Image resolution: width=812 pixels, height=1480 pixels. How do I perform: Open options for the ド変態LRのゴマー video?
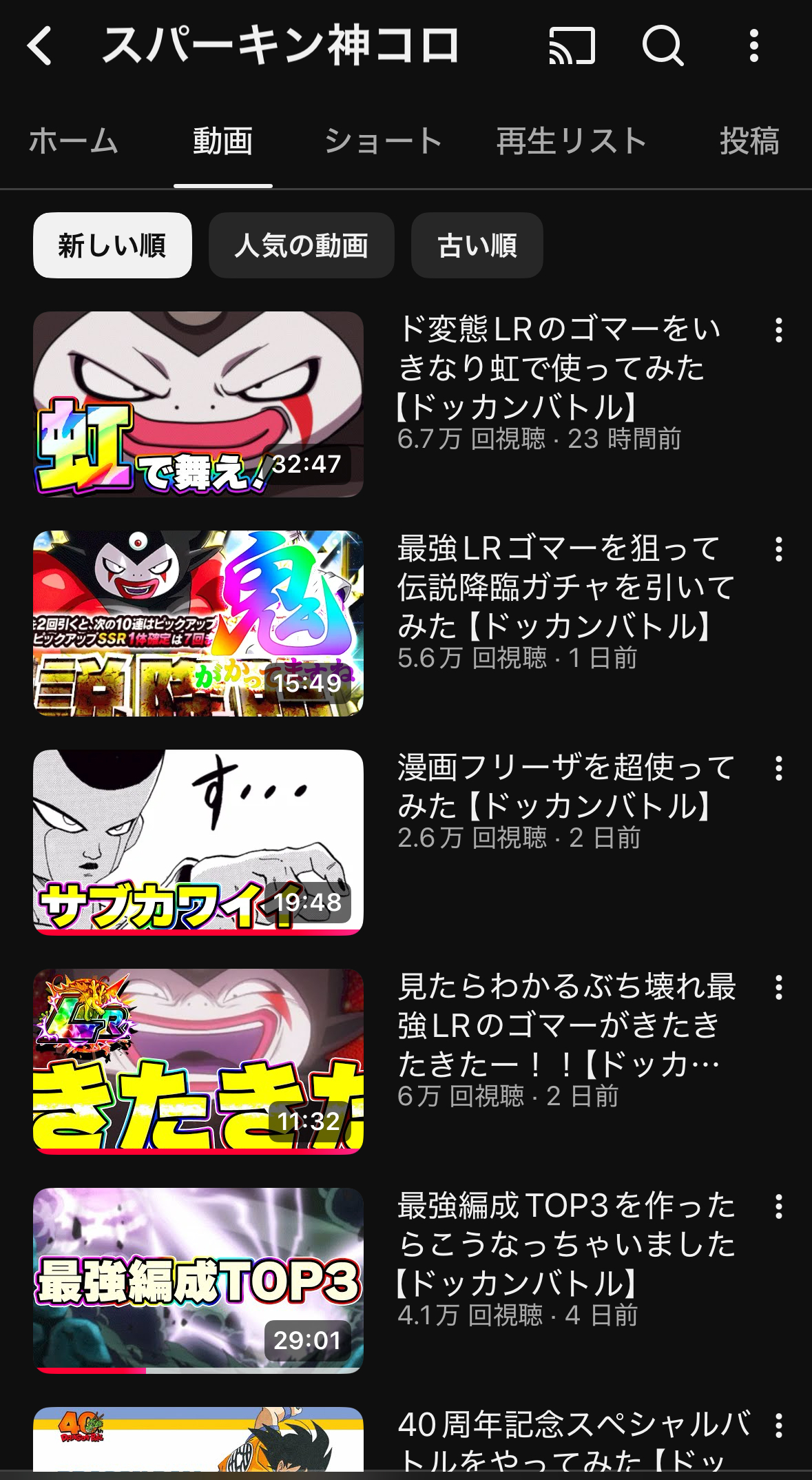(779, 331)
